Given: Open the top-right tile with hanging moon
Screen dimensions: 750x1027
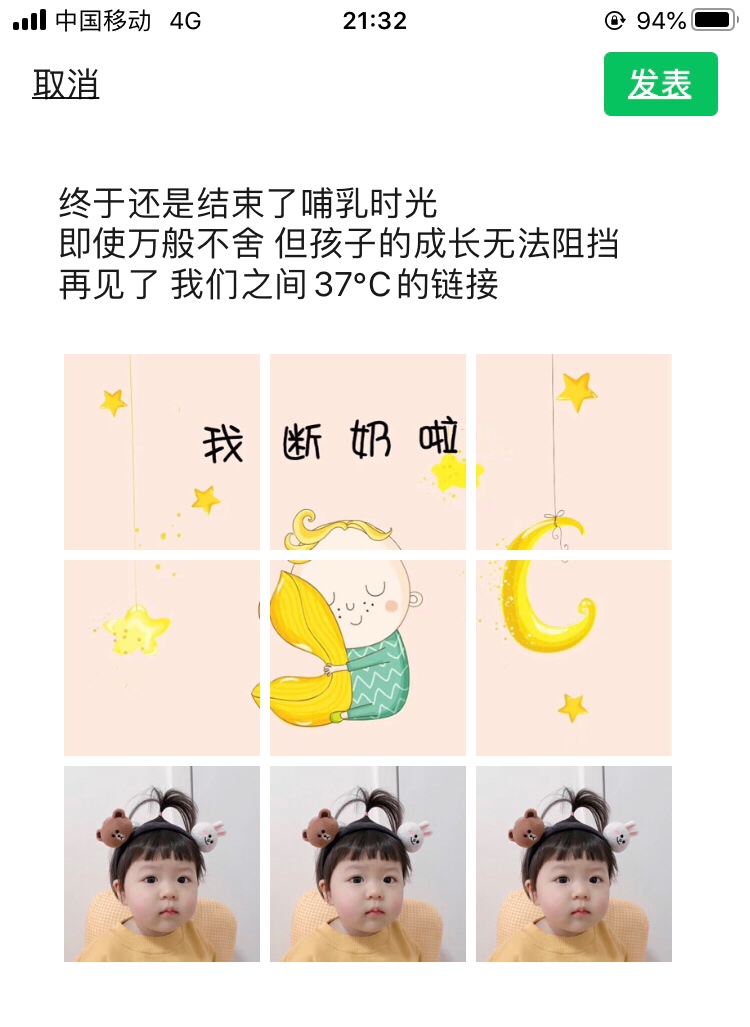Looking at the screenshot, I should coord(574,452).
